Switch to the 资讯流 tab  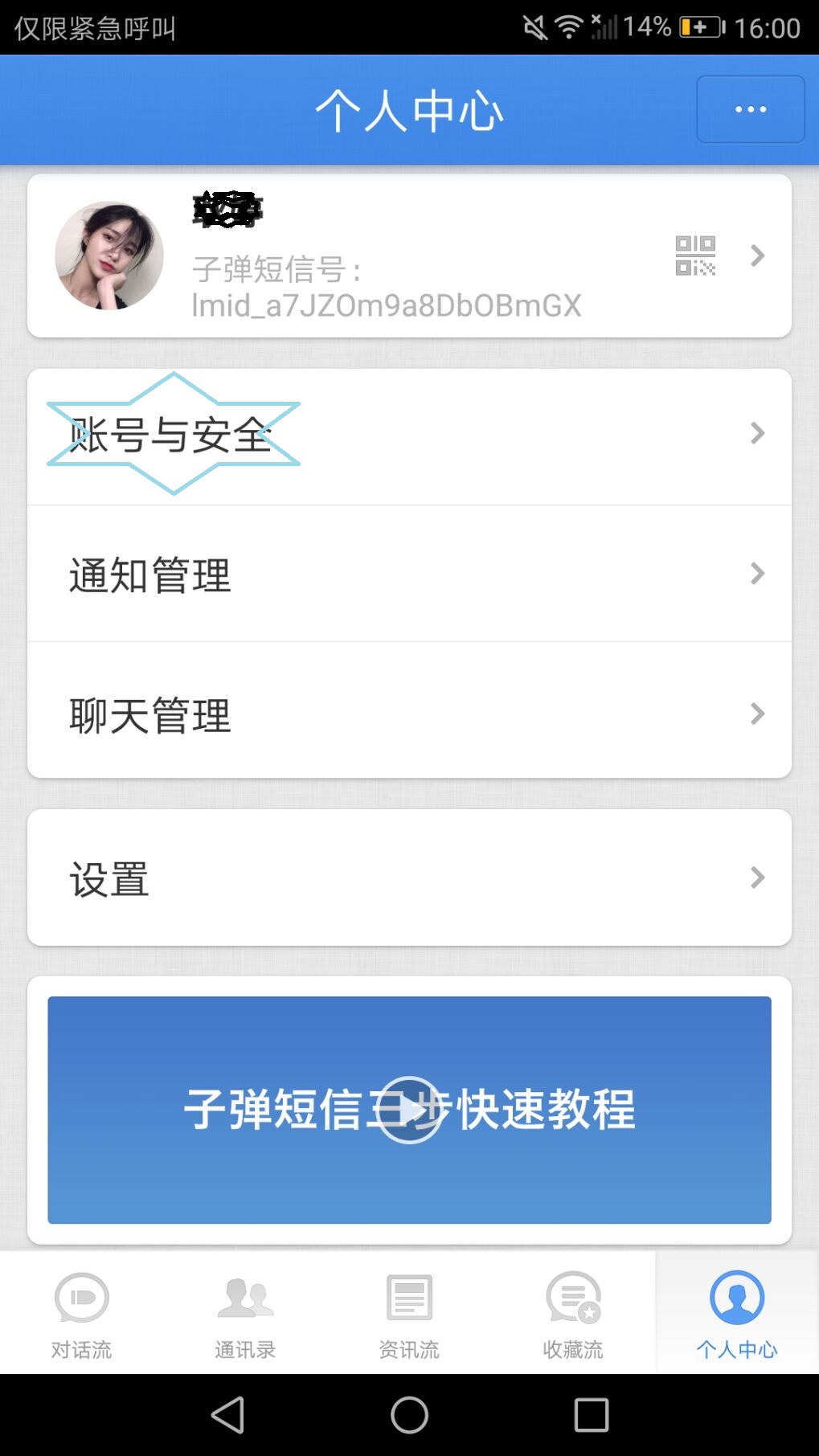(409, 1313)
